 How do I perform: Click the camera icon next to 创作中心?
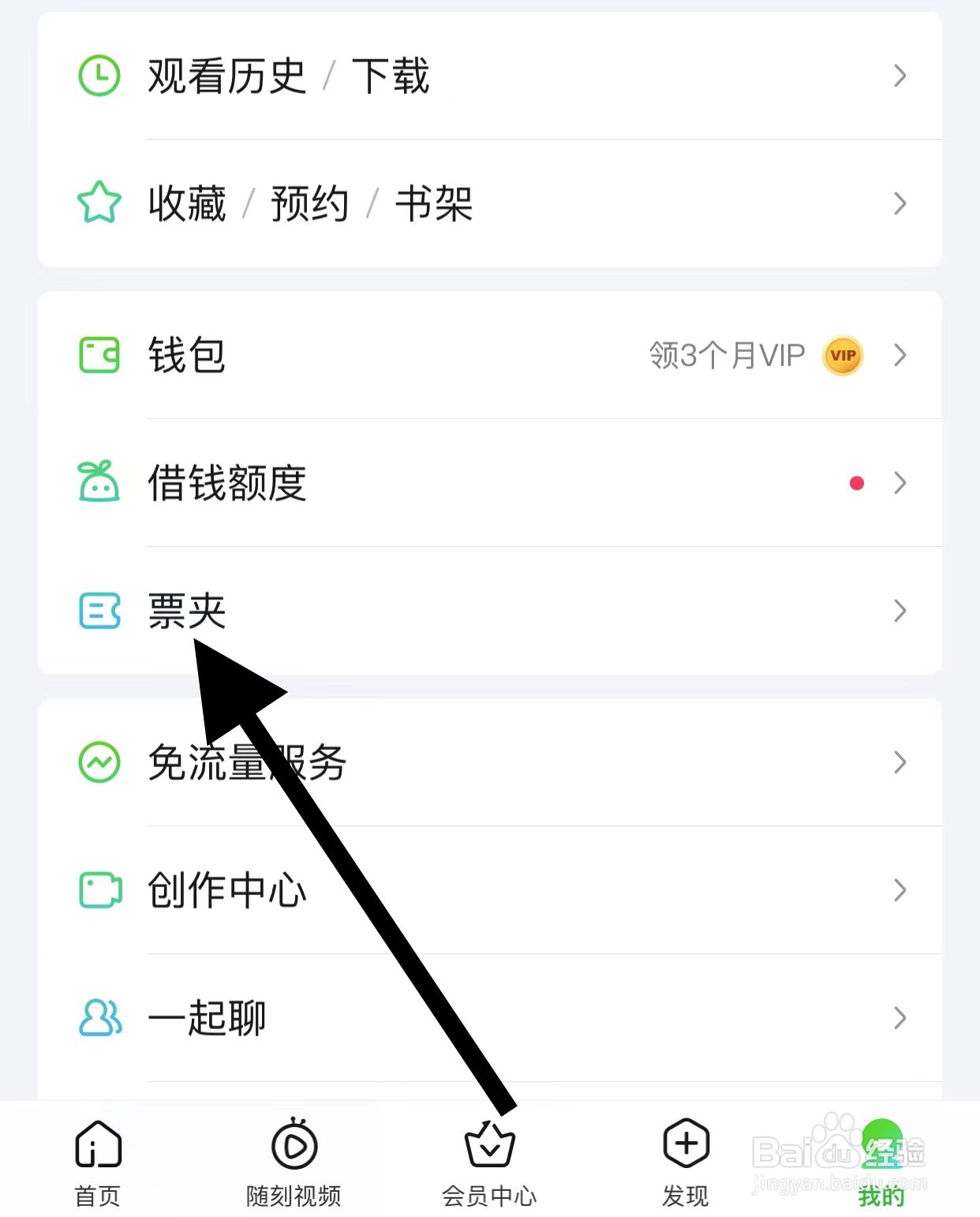coord(98,890)
